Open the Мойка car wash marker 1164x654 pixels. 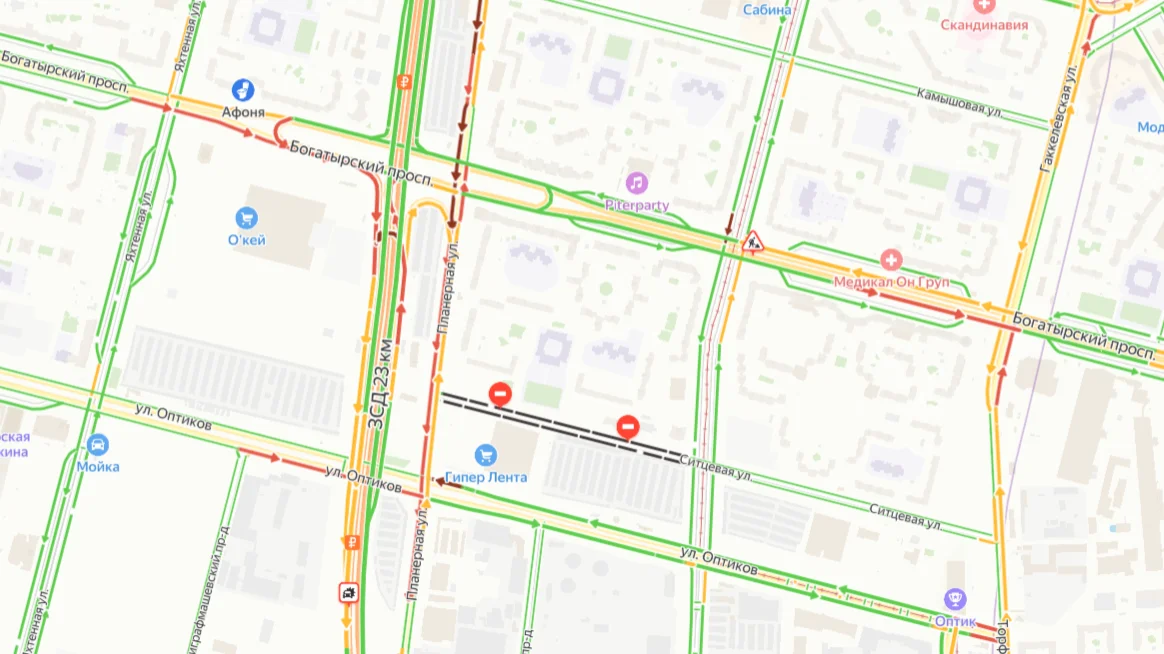pos(98,445)
